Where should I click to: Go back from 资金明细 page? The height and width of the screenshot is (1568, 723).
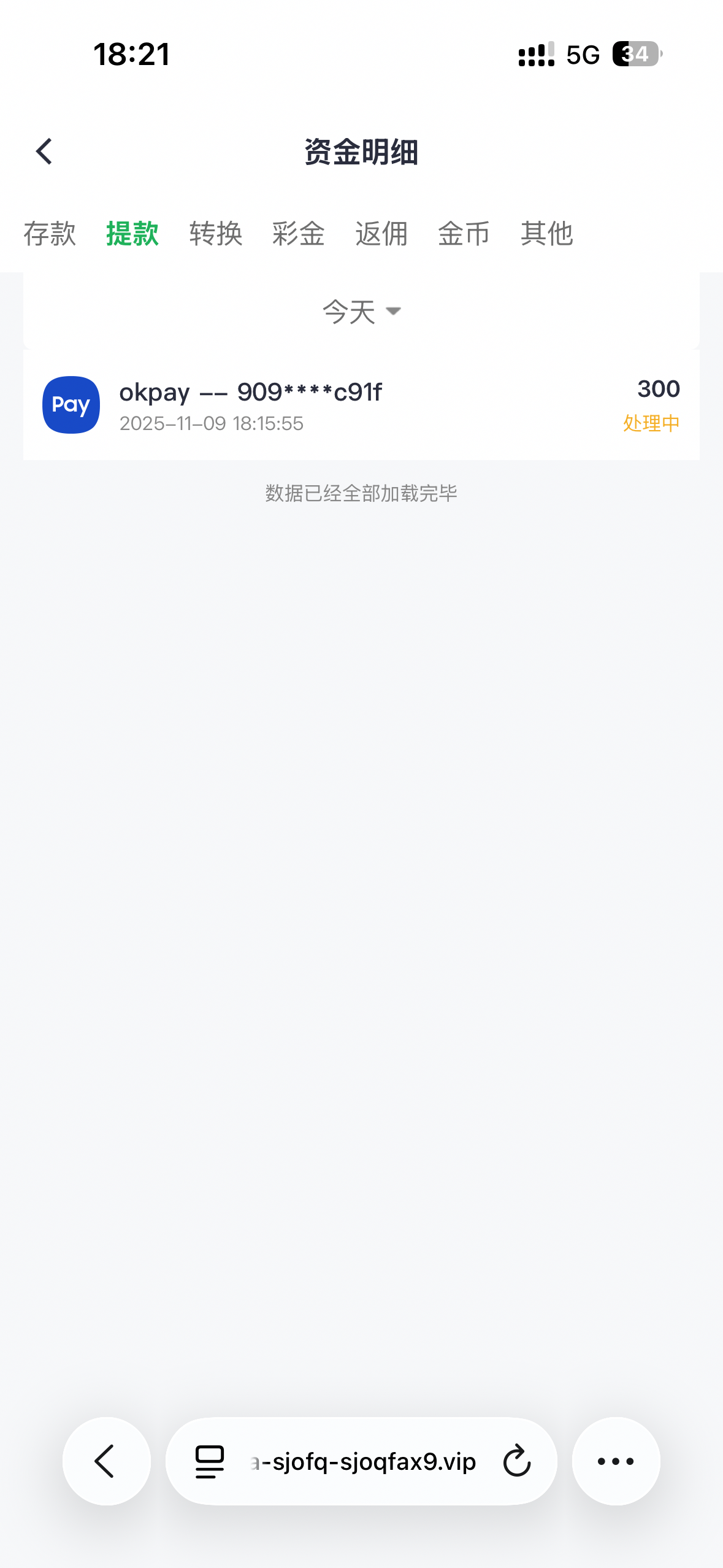44,152
